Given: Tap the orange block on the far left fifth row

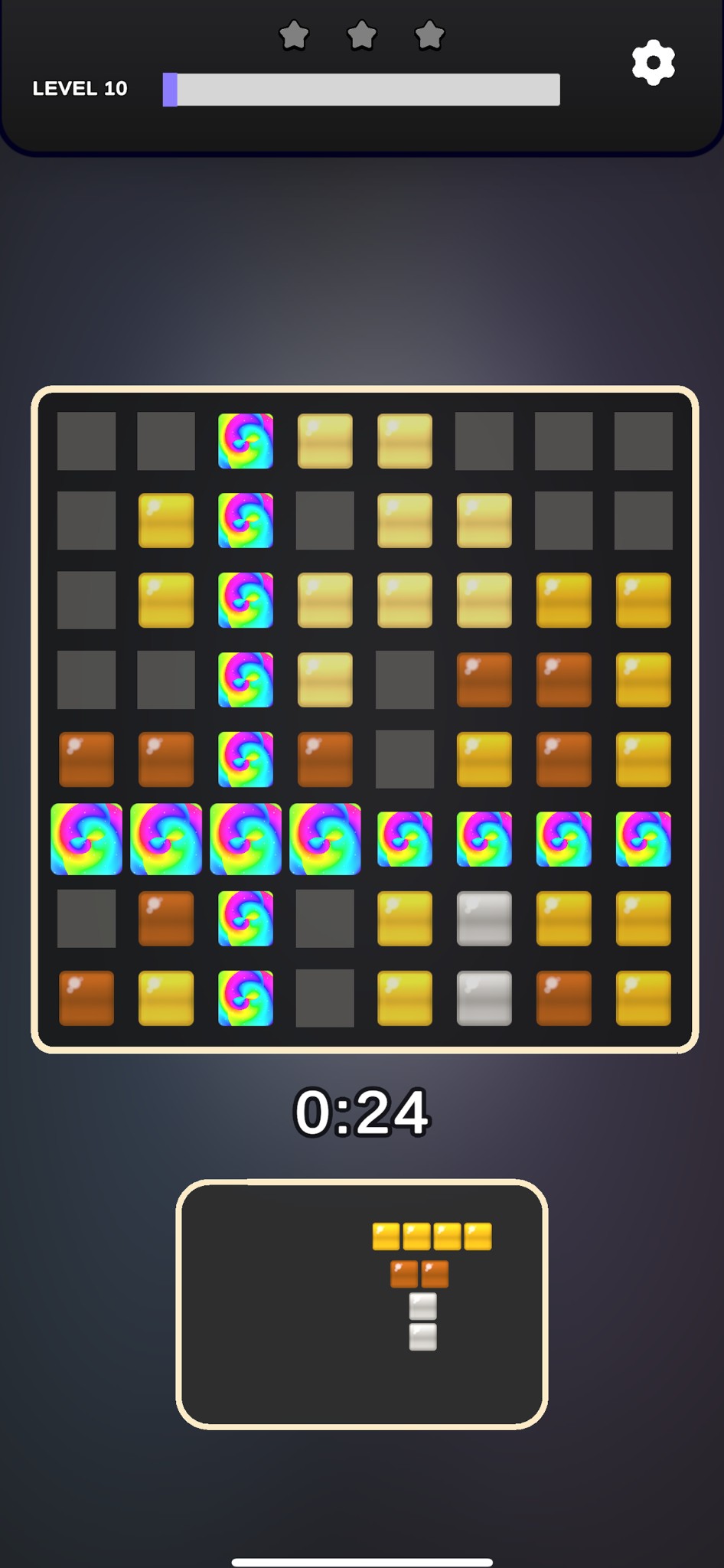Looking at the screenshot, I should pos(86,758).
